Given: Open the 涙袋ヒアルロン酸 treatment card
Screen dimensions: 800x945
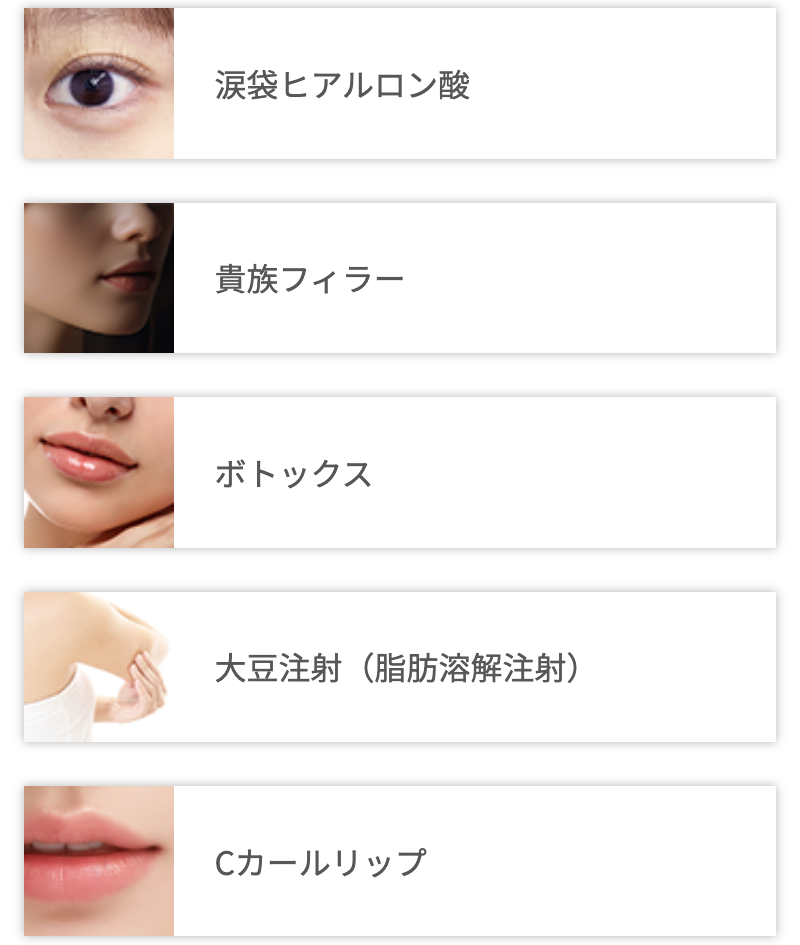Looking at the screenshot, I should tap(400, 84).
